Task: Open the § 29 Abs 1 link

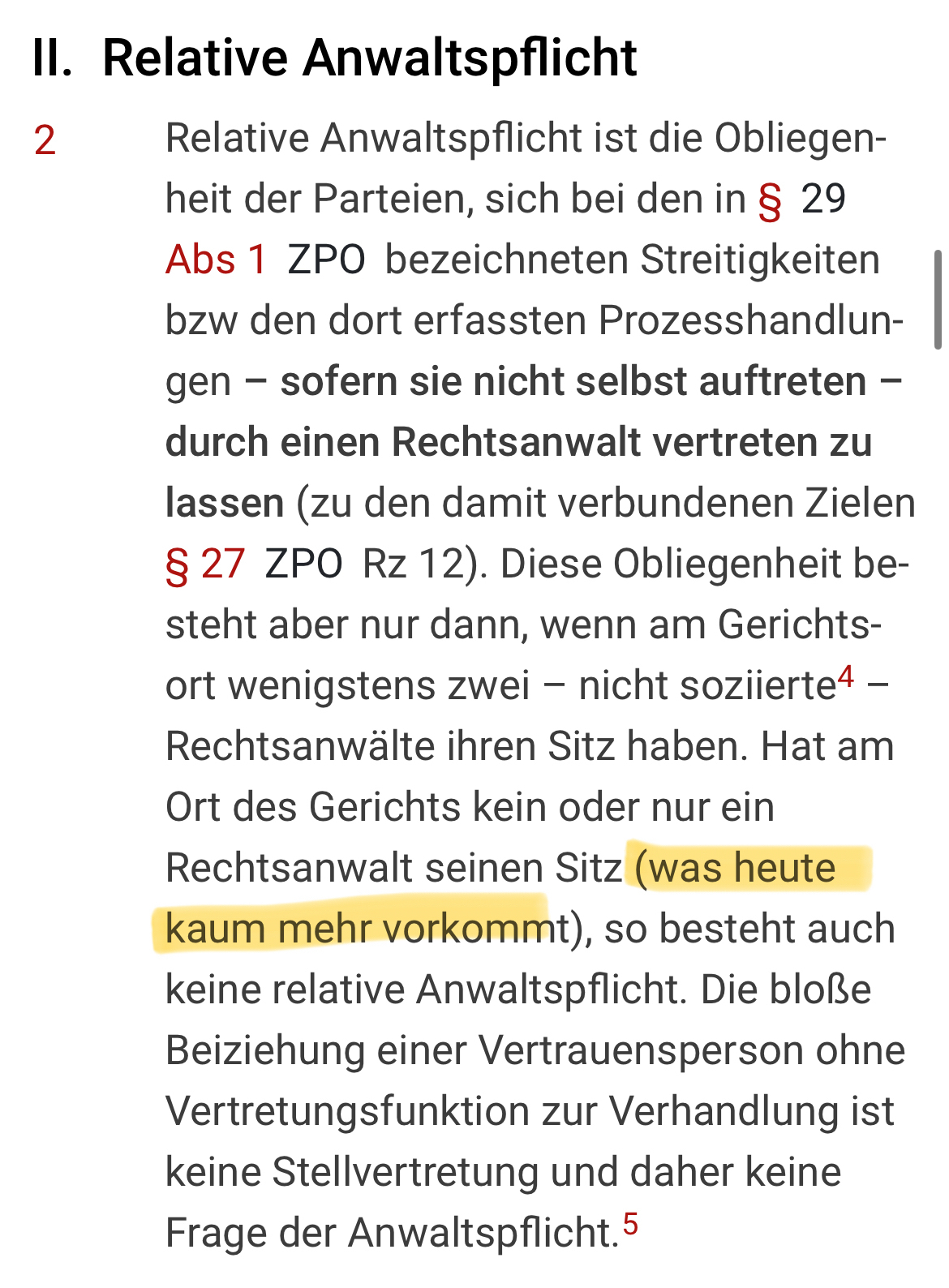Action: pos(216,260)
